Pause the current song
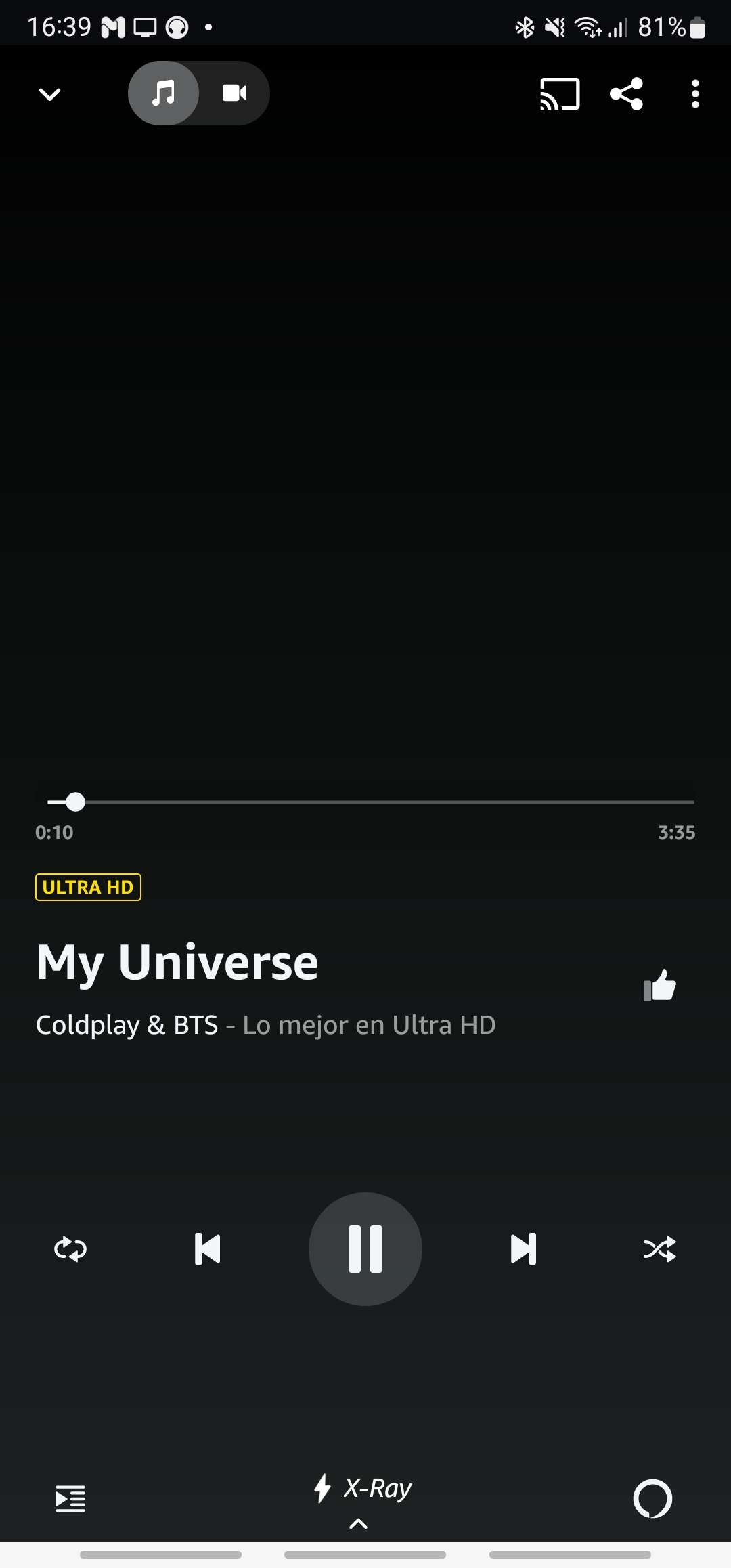731x1568 pixels. coord(365,1249)
